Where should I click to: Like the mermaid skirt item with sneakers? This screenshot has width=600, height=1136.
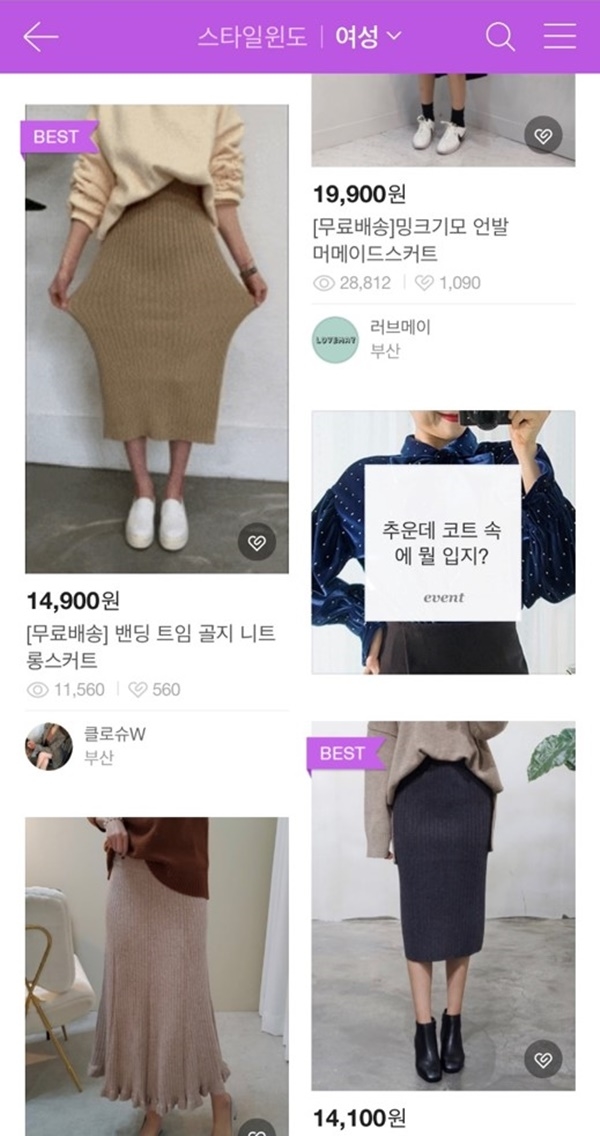[x=543, y=135]
